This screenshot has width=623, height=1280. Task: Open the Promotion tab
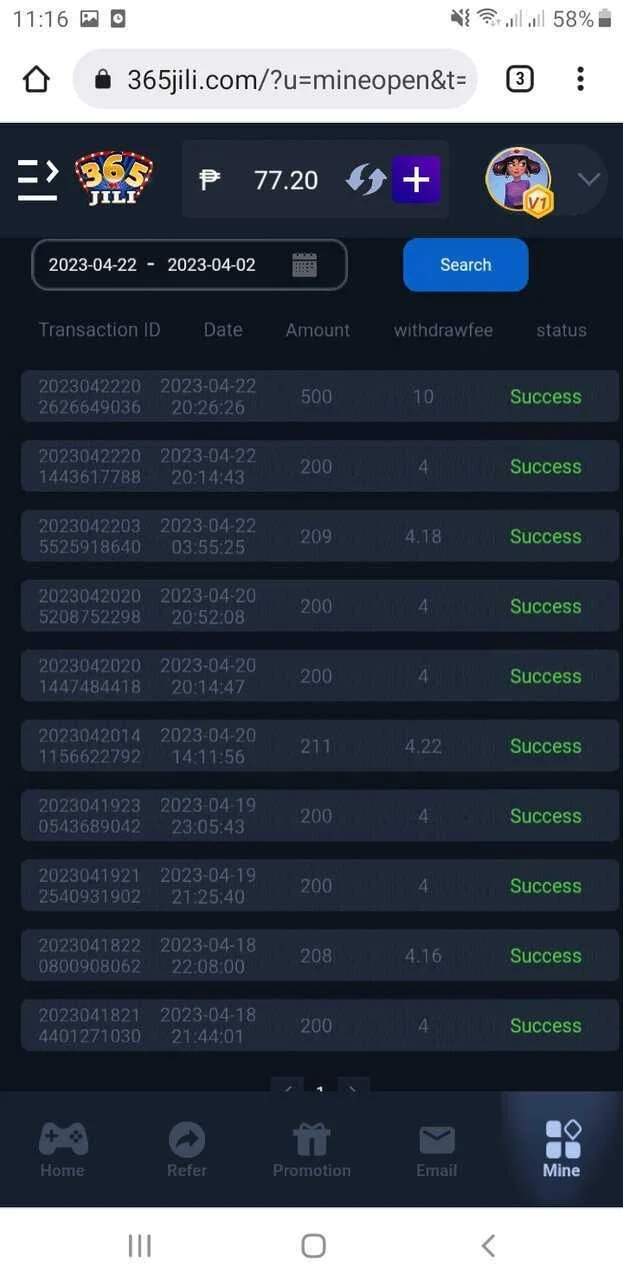point(312,1149)
